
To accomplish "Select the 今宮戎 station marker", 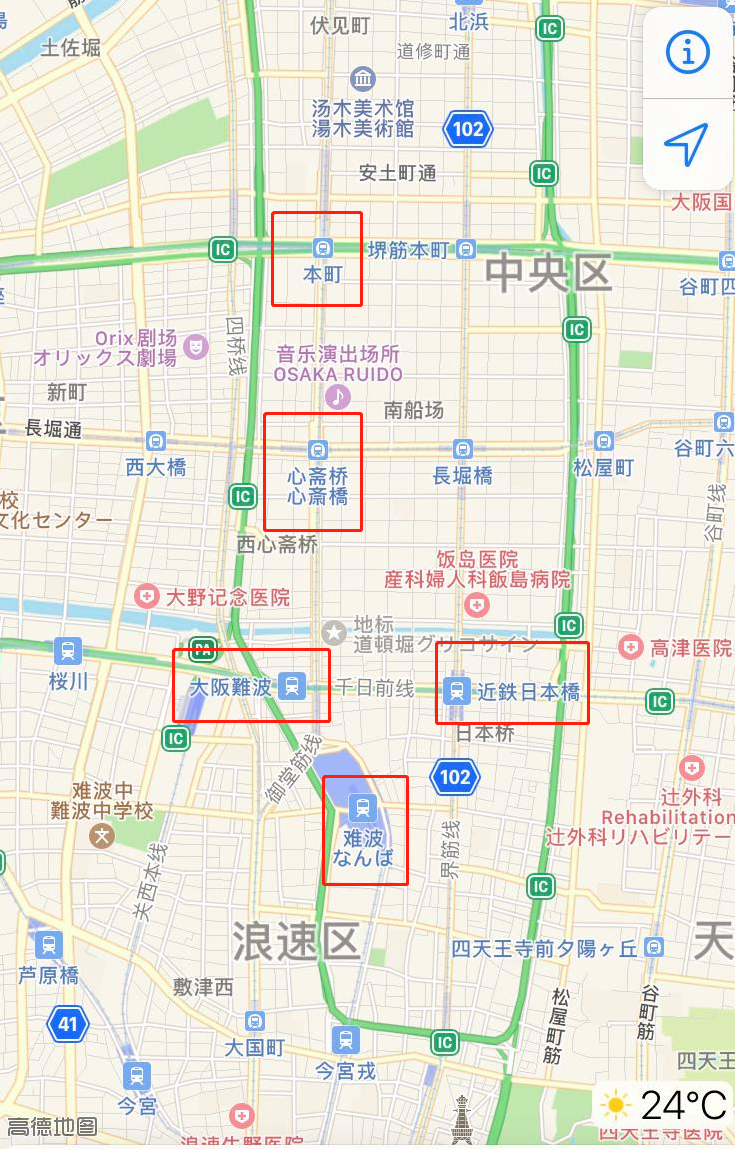I will click(345, 1040).
